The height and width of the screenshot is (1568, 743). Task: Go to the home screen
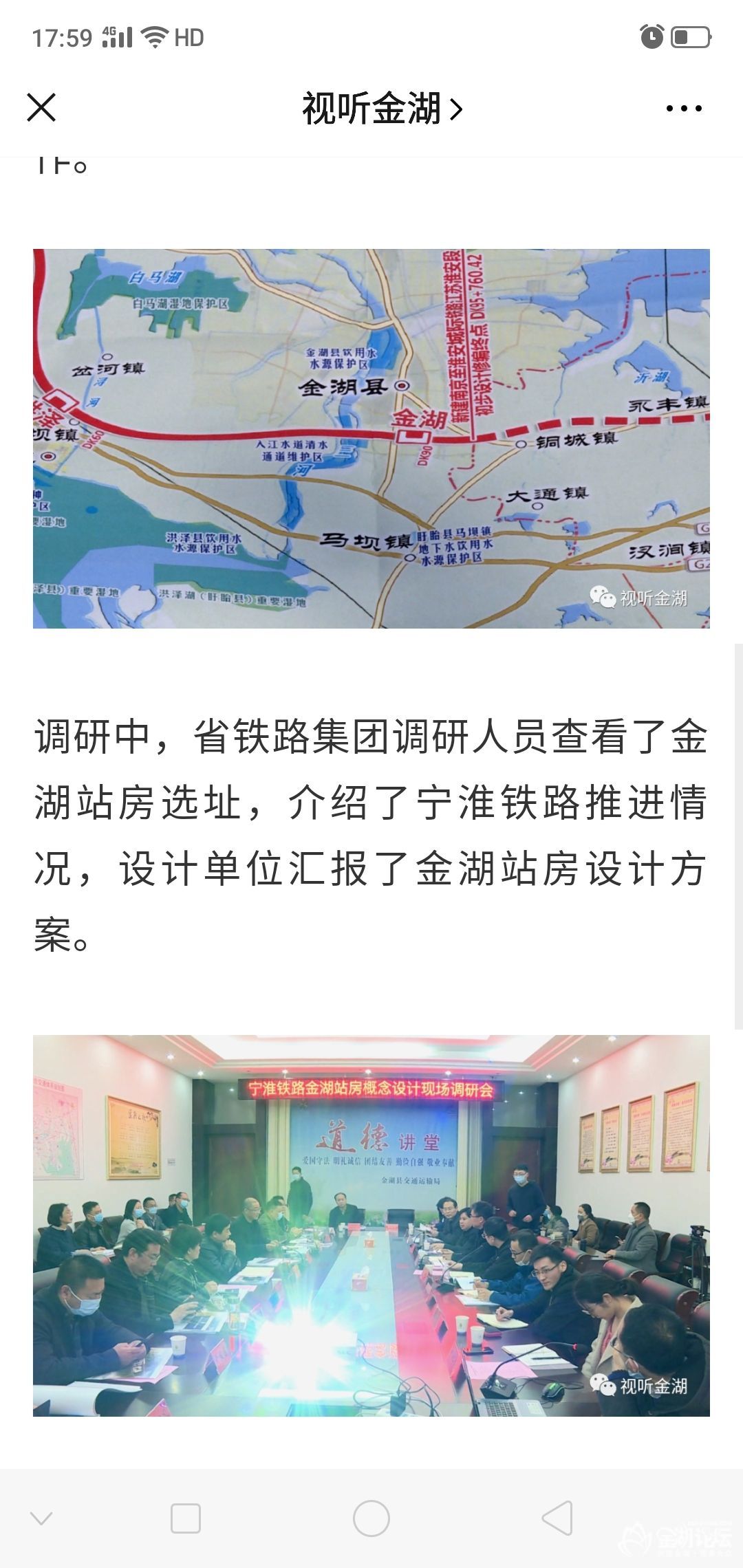(x=371, y=1518)
